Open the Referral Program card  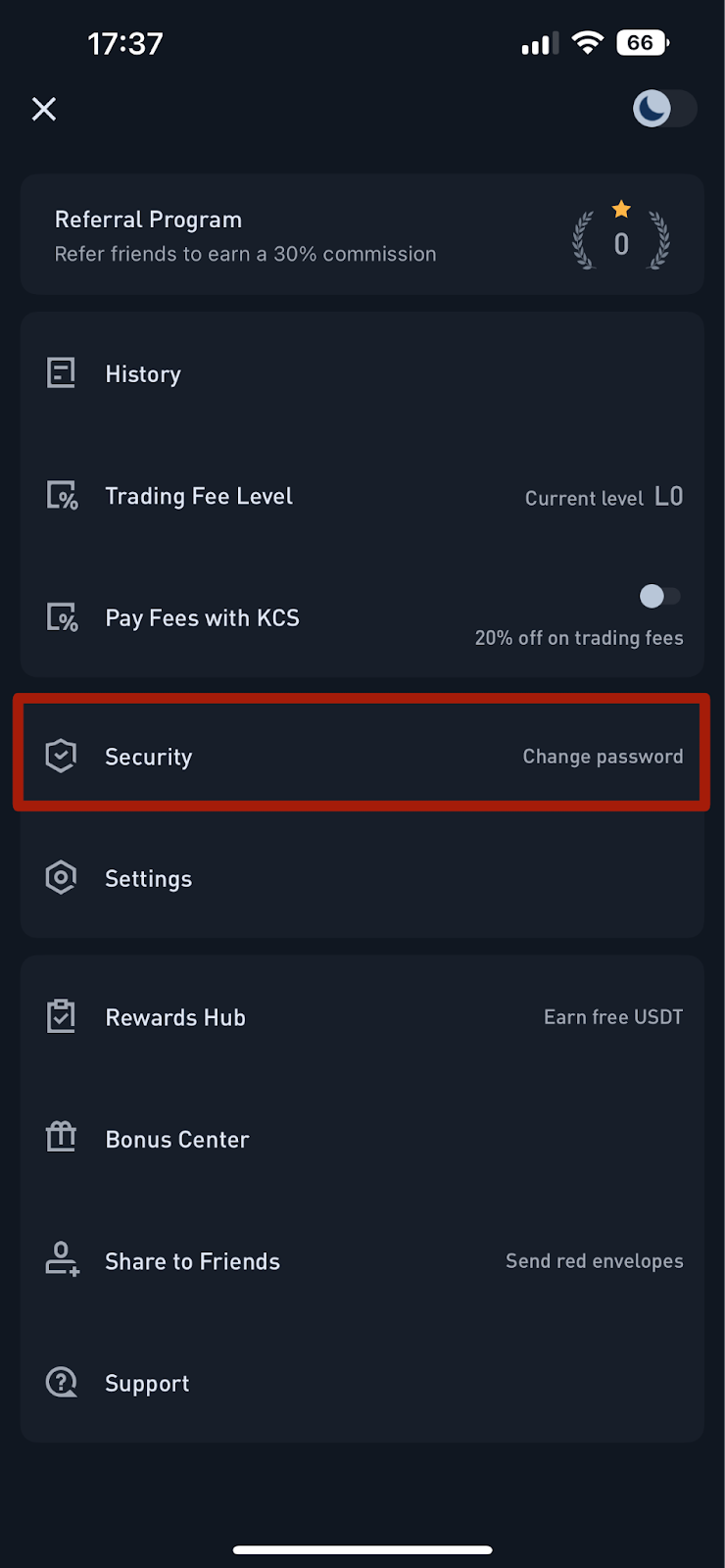coord(362,235)
